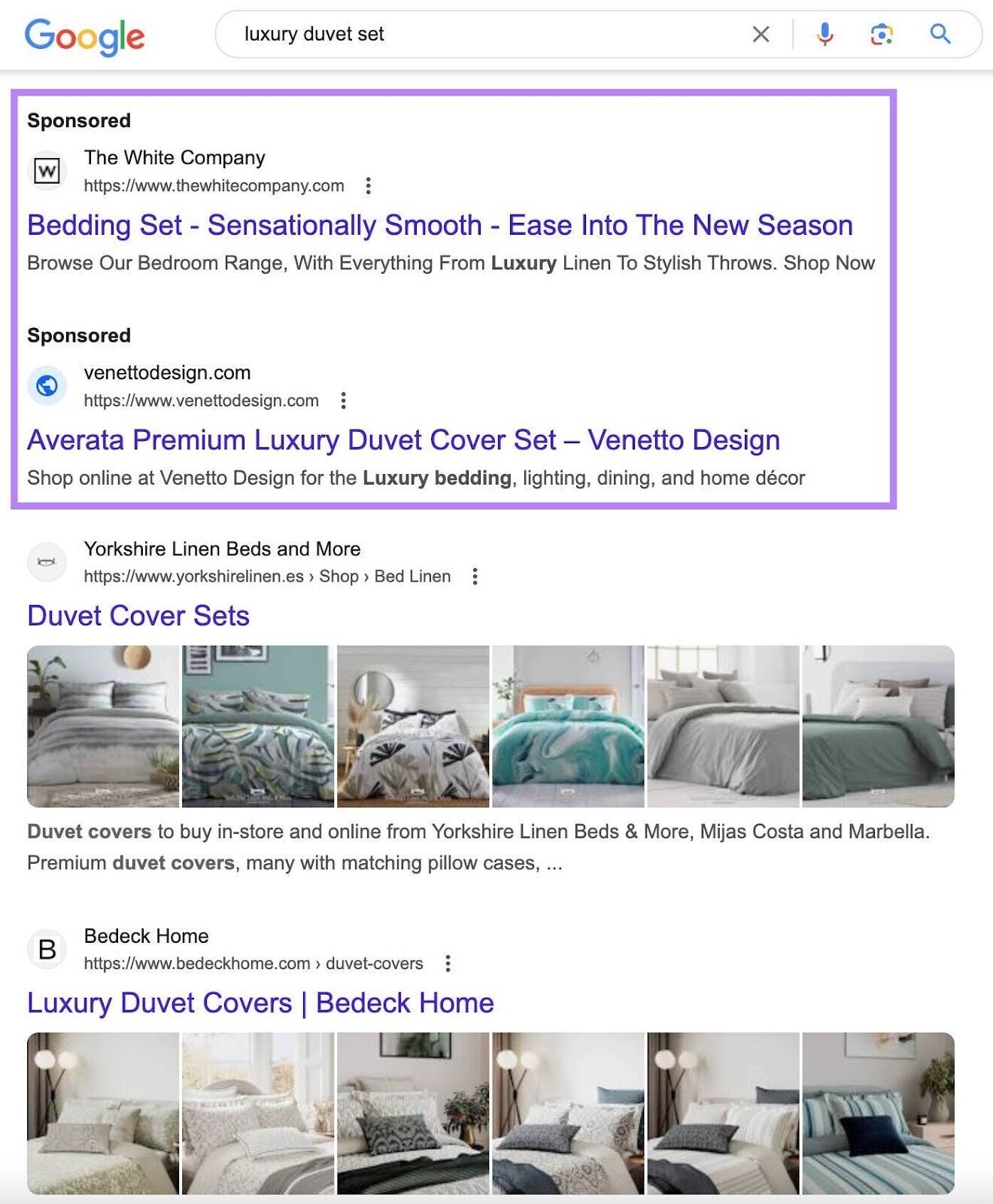Clear the search query

click(761, 34)
